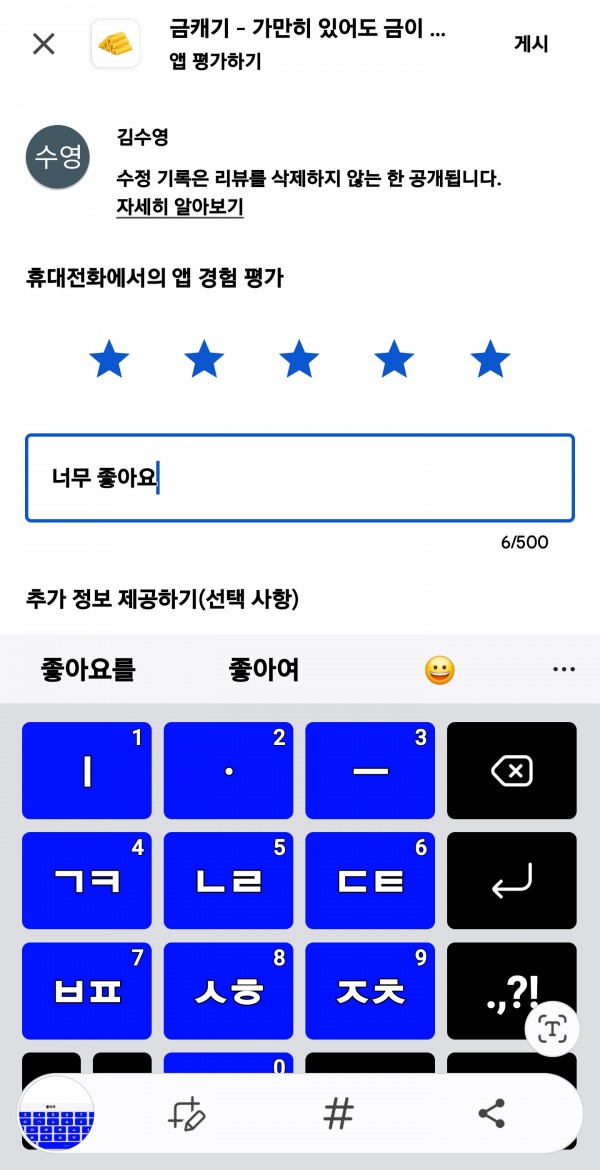Hit the keyboard enter key

(x=512, y=880)
